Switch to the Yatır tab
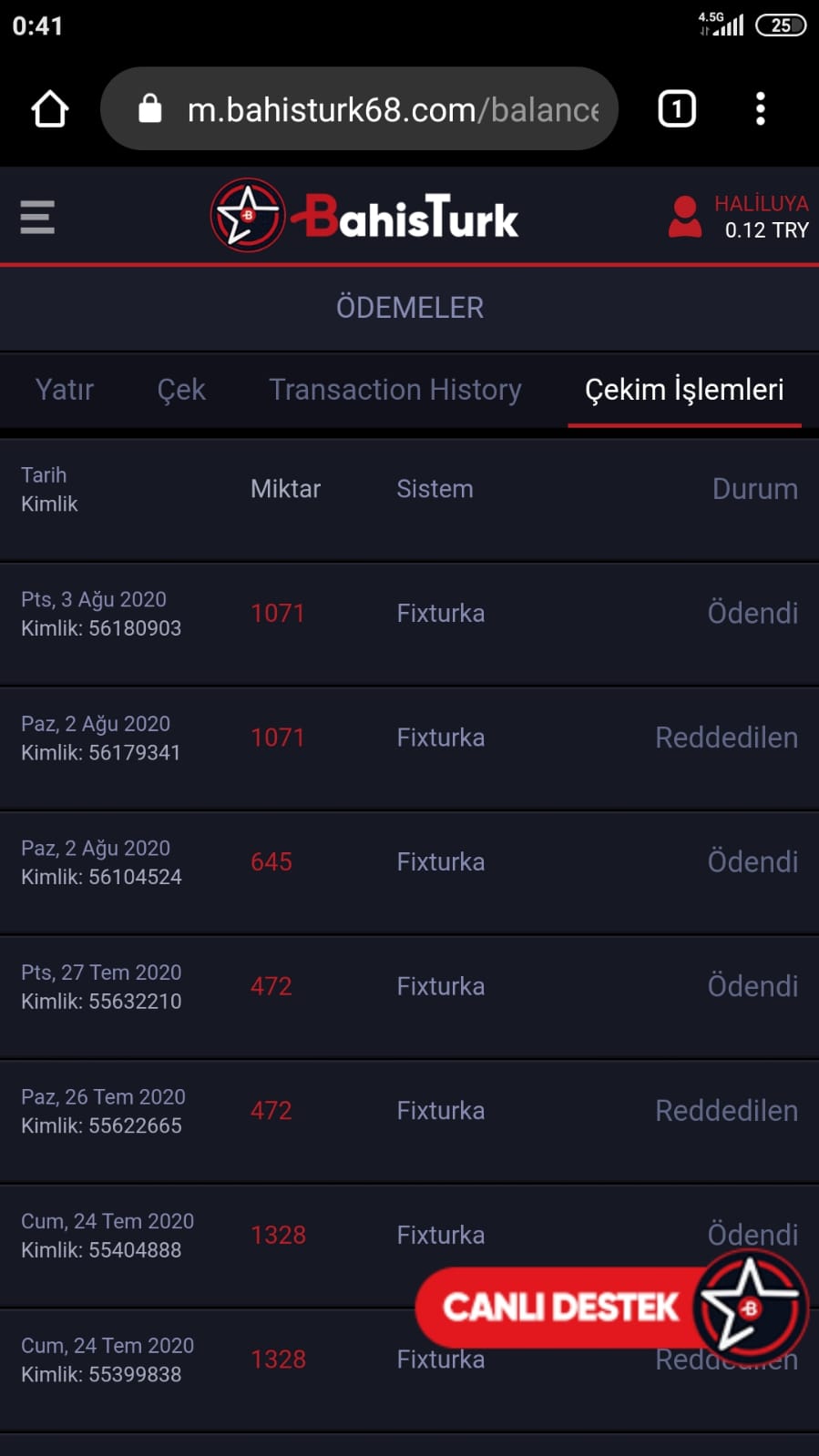 tap(65, 390)
